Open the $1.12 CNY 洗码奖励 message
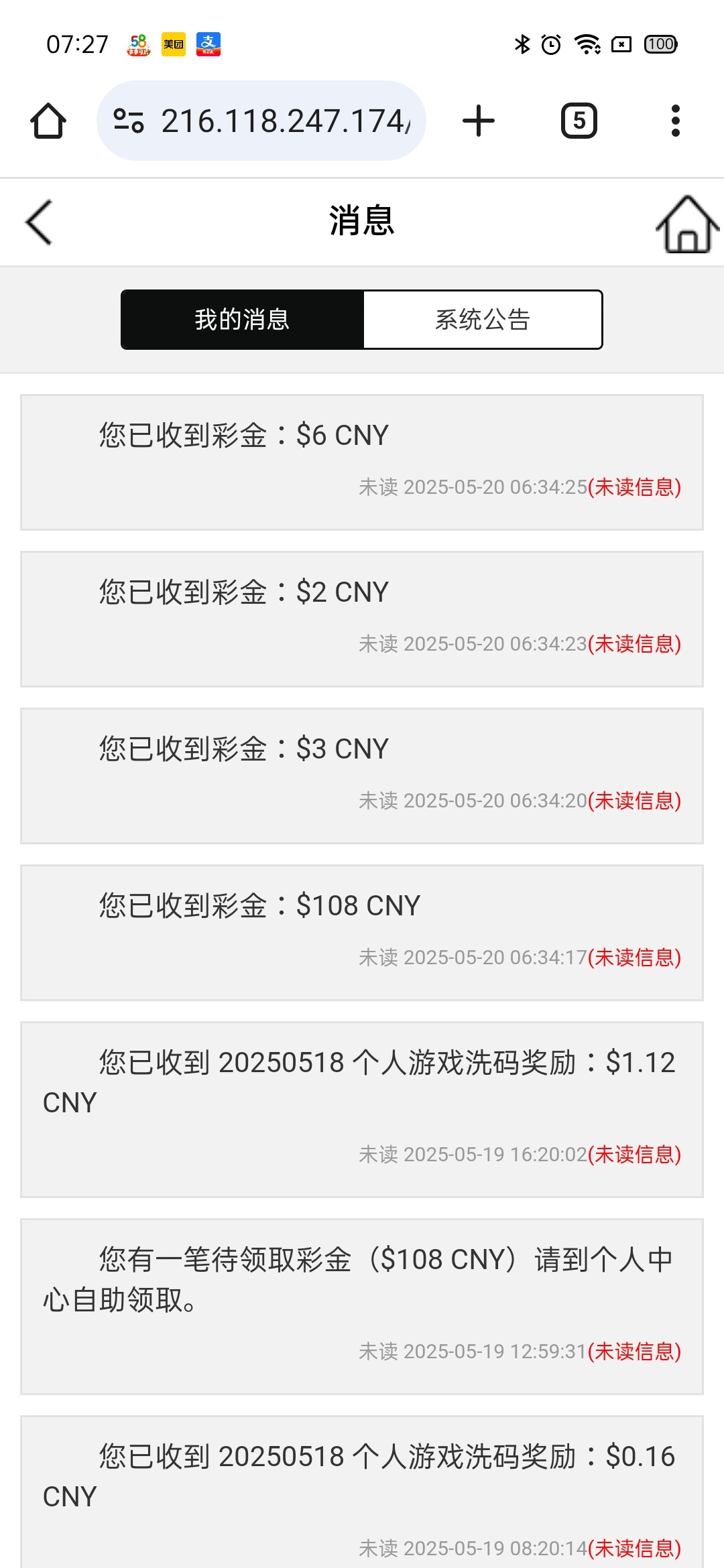Viewport: 724px width, 1568px height. point(362,1109)
